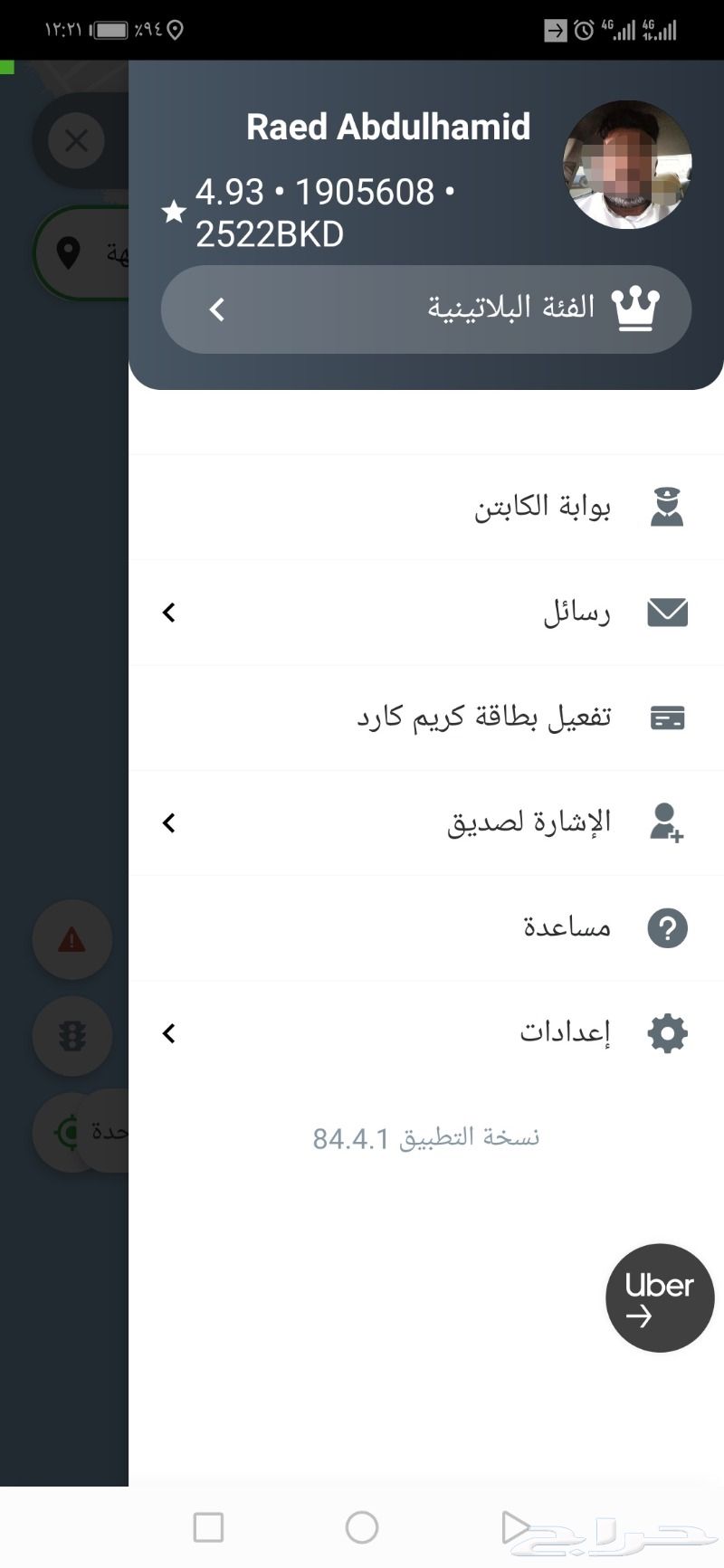Open Refer a Friend (الإشارة لصديق)
Viewport: 724px width, 1568px height.
click(x=426, y=823)
